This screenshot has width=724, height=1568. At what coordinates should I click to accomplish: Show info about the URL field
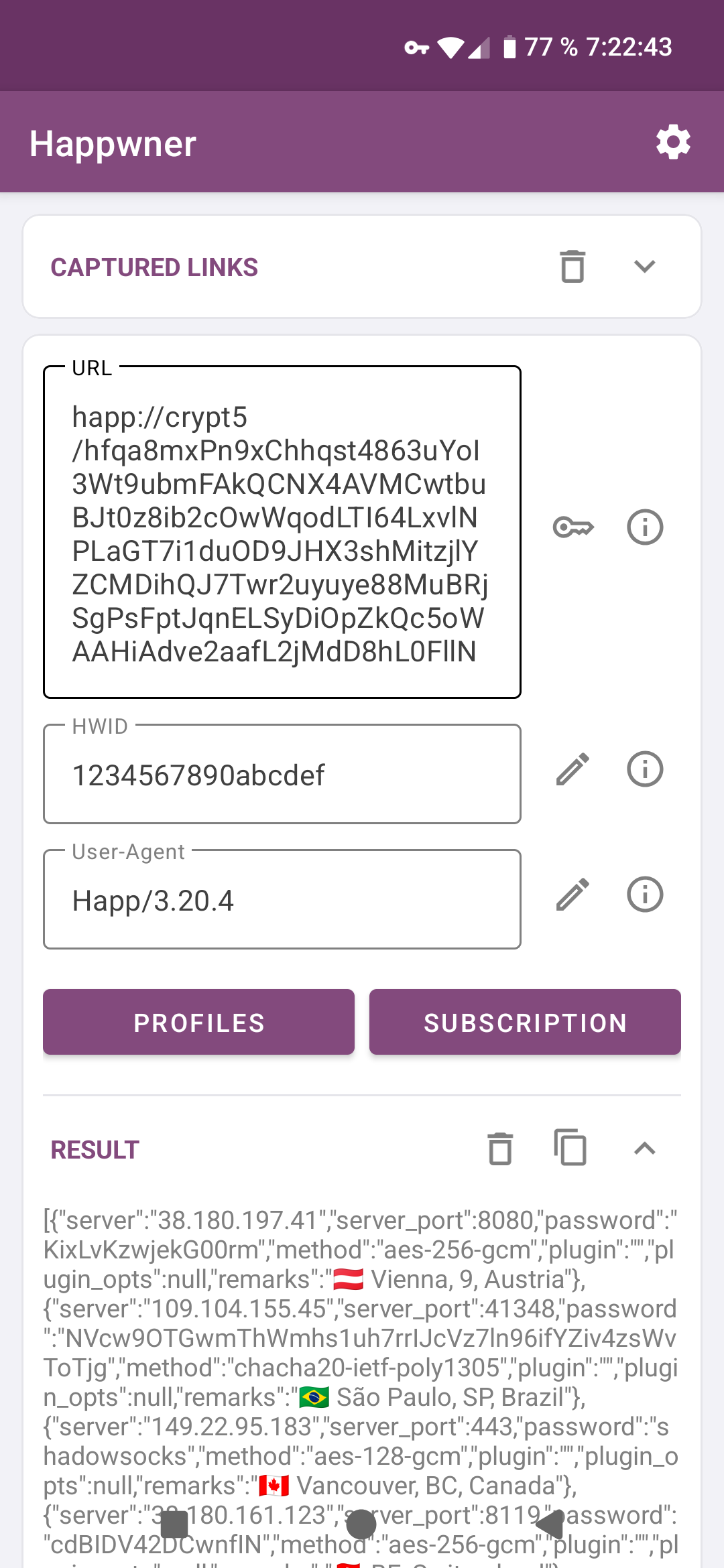[x=645, y=527]
